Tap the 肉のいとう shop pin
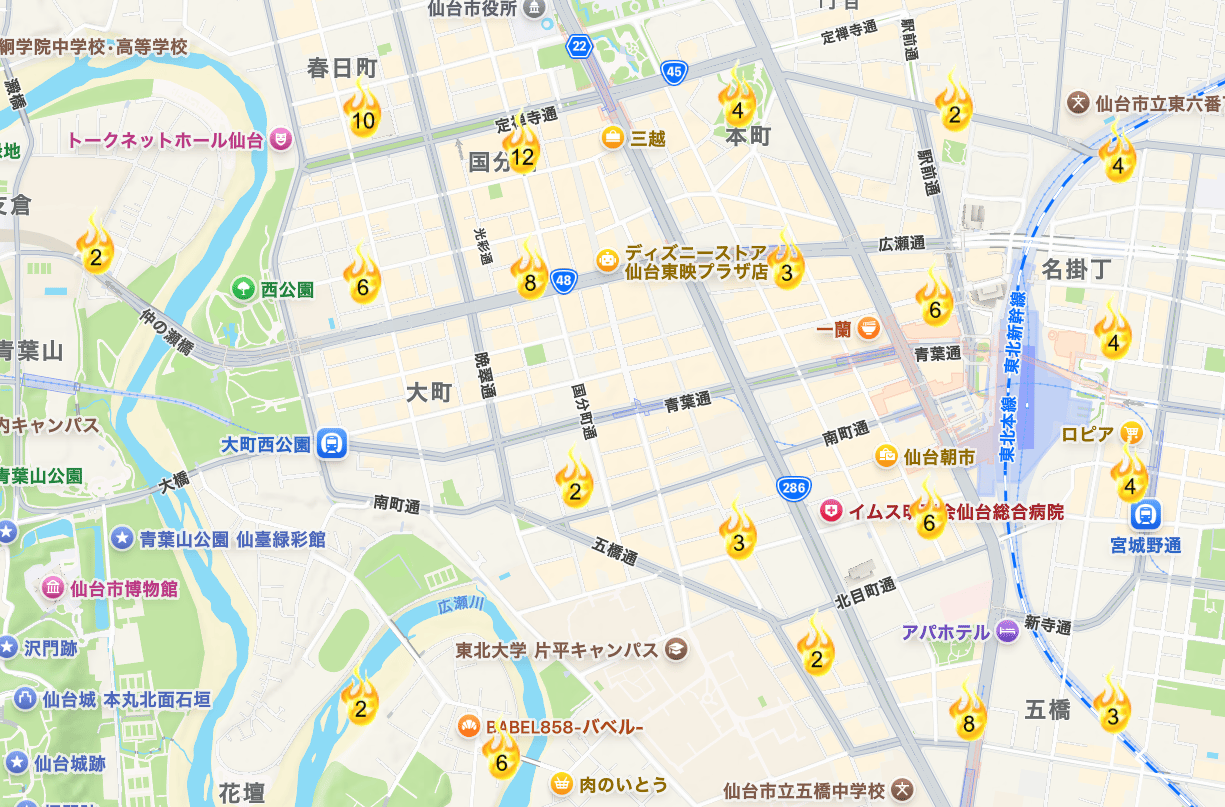 [x=563, y=784]
